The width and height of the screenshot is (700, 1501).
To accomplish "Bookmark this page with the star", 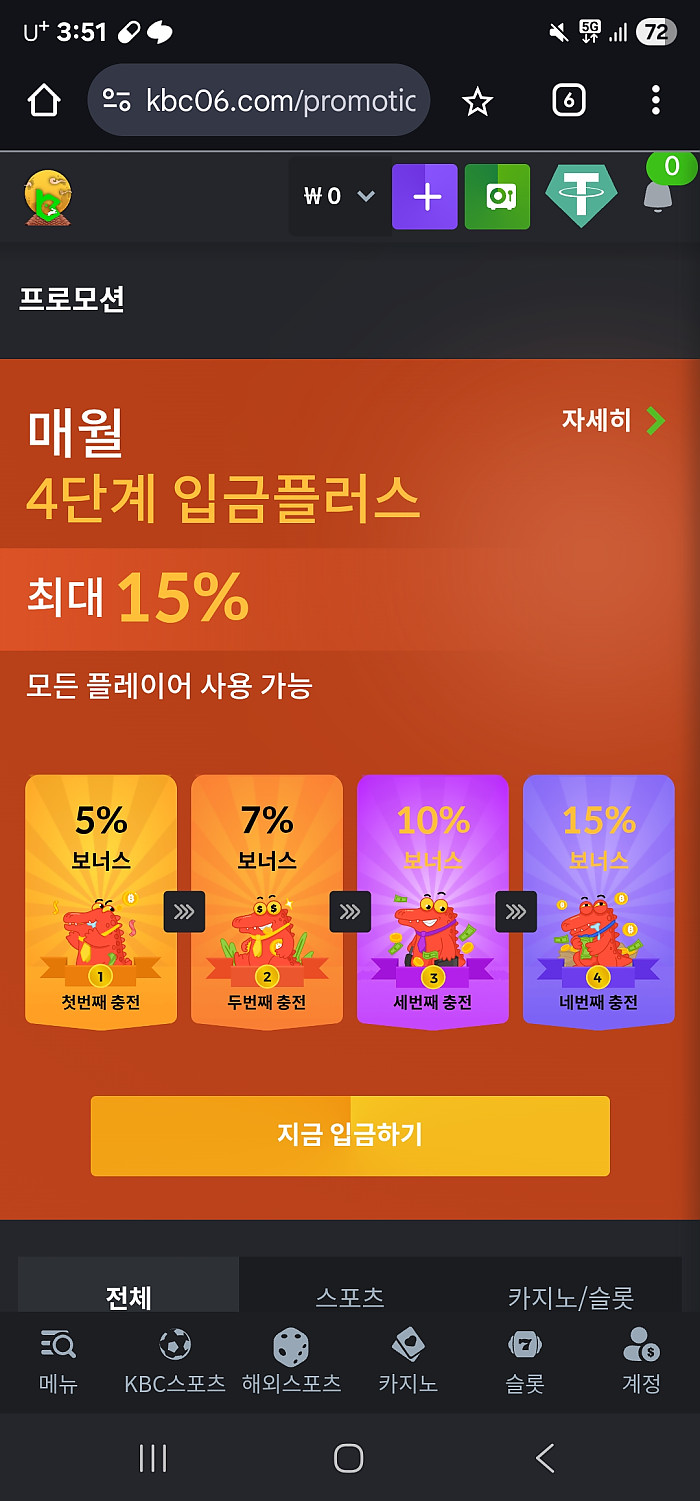I will [x=478, y=100].
